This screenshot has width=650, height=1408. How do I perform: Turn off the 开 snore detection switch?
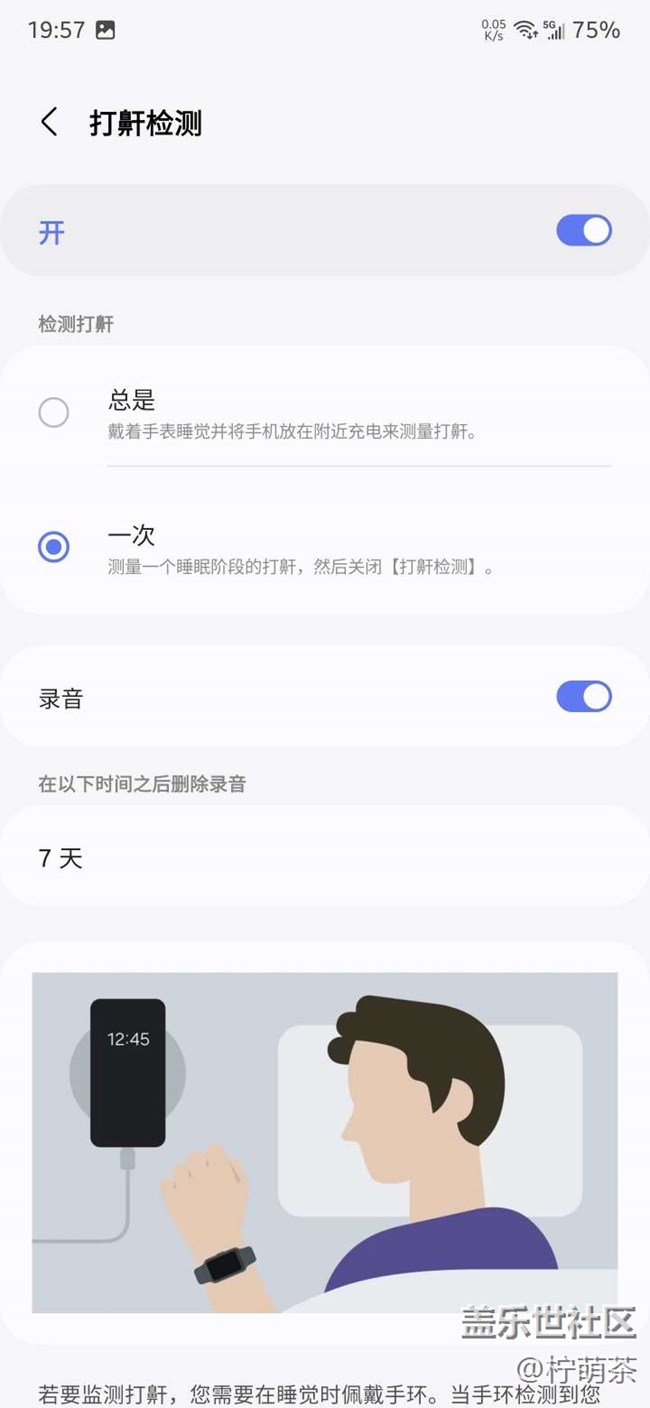tap(584, 231)
